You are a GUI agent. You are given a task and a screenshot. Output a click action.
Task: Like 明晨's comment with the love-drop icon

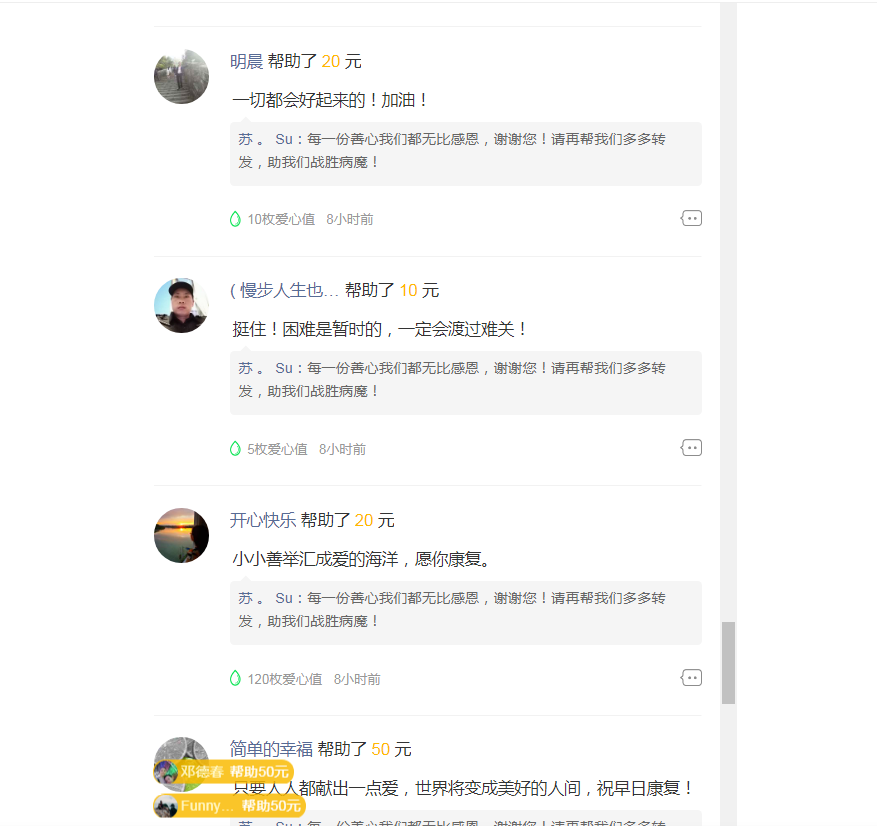(x=235, y=219)
